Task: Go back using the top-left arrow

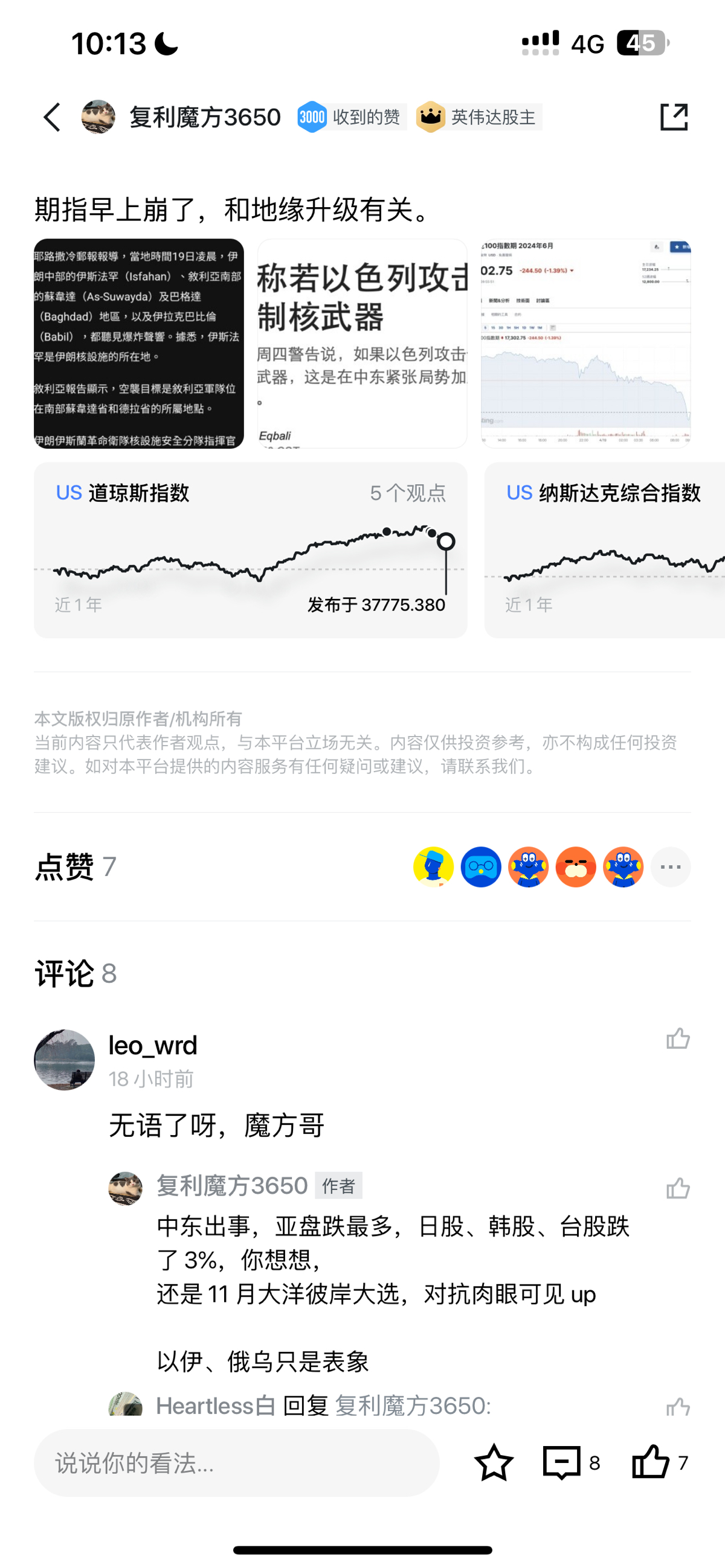Action: [x=53, y=117]
